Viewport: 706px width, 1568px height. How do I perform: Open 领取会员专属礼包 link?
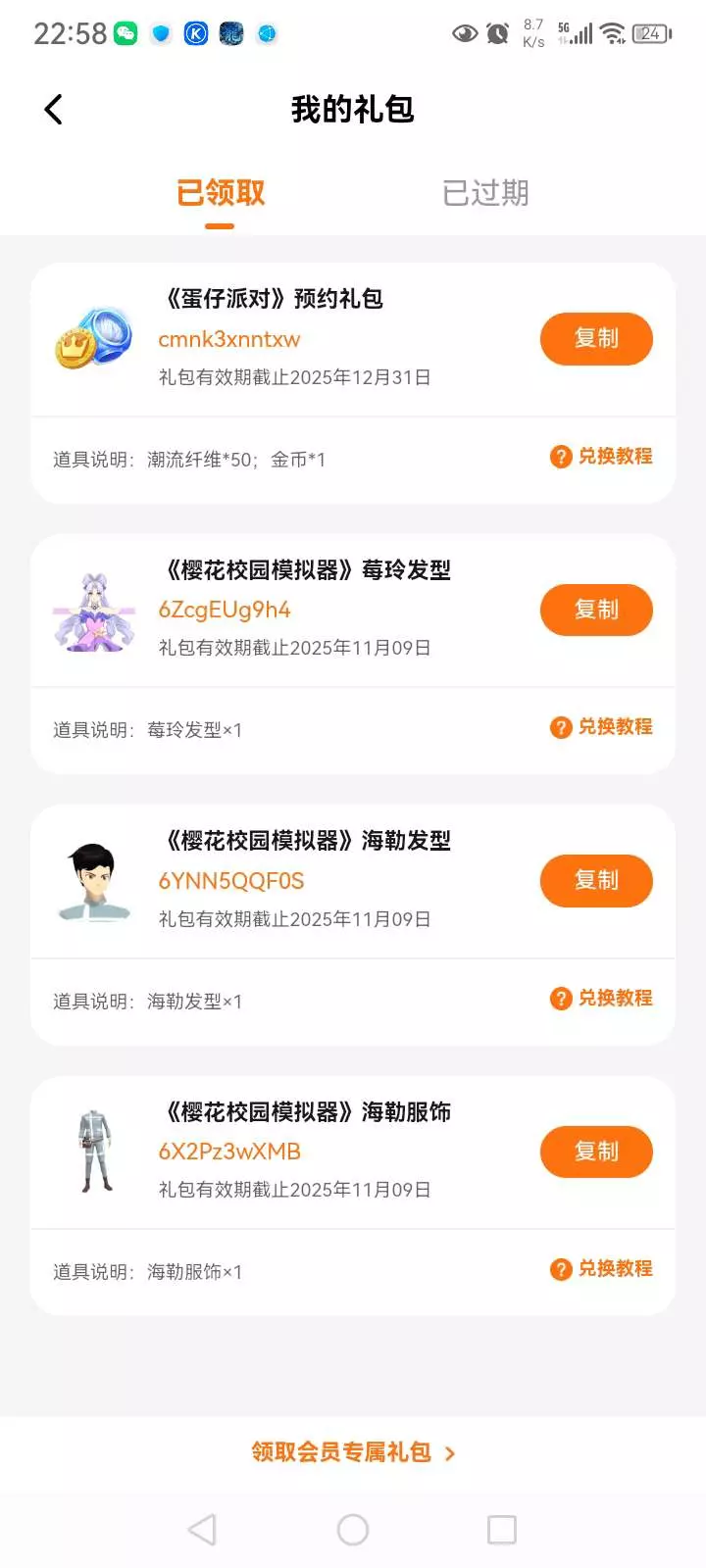point(353,1452)
